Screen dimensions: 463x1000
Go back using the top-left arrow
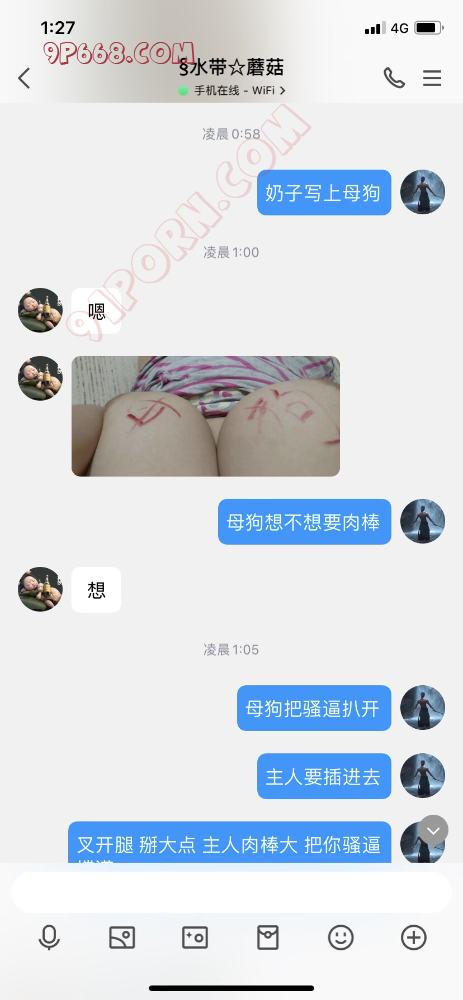pos(24,78)
